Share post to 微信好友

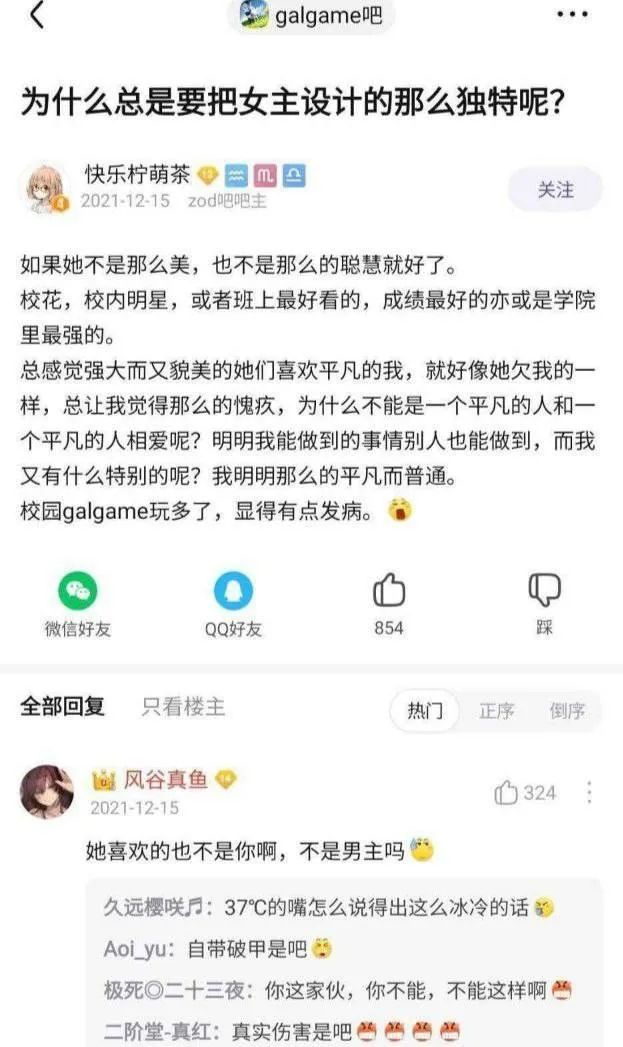78,604
